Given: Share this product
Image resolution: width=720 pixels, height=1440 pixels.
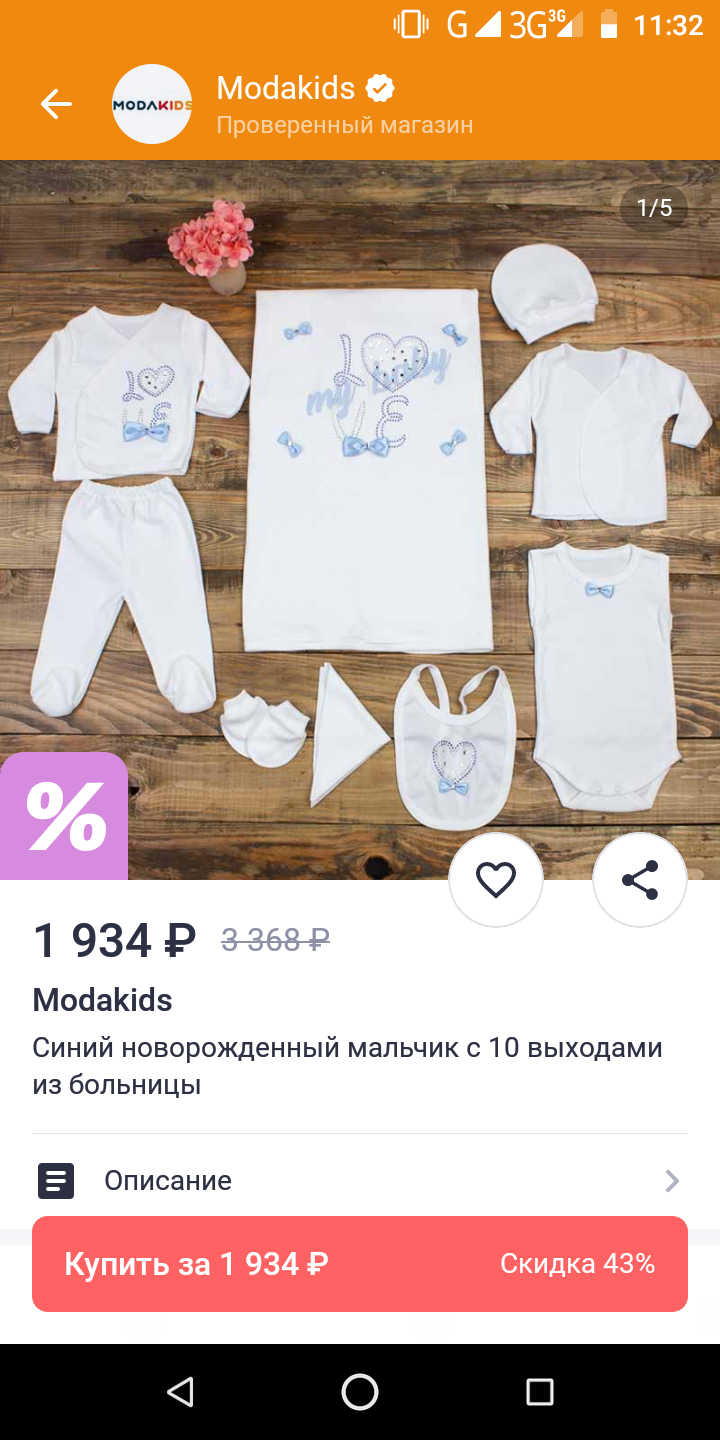Looking at the screenshot, I should (x=639, y=880).
